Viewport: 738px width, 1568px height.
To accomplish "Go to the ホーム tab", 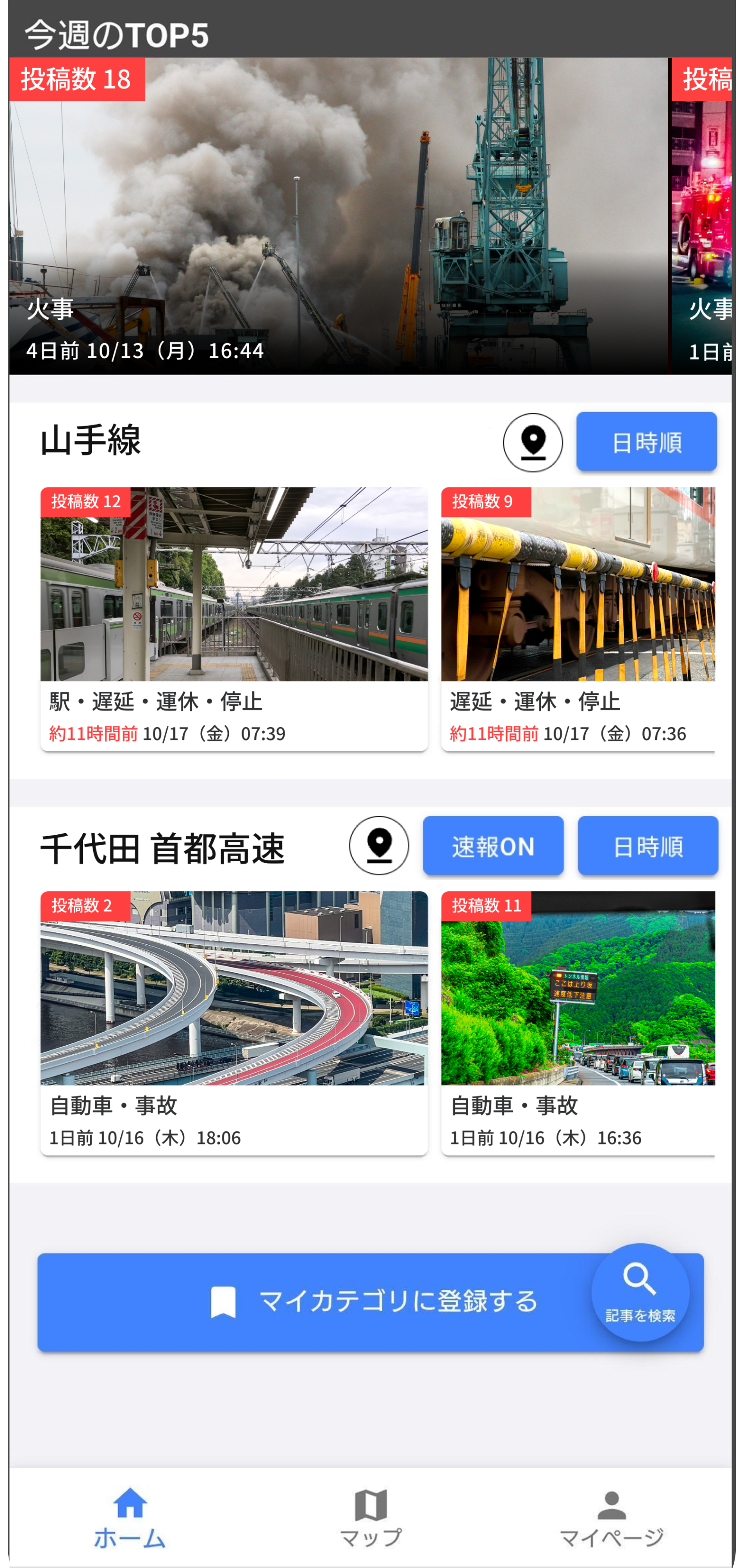I will pos(130,1518).
